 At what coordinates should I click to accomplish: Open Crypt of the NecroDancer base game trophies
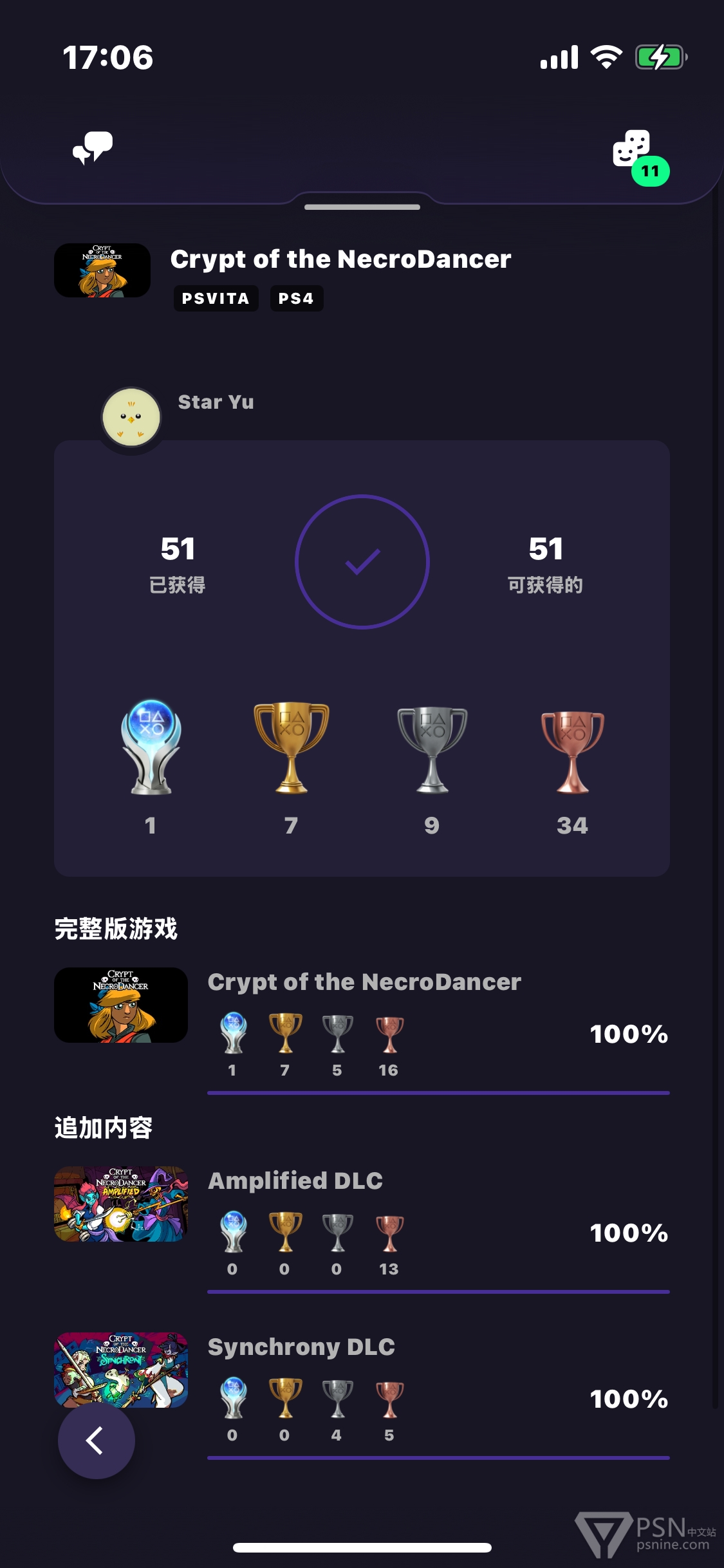[x=362, y=1030]
